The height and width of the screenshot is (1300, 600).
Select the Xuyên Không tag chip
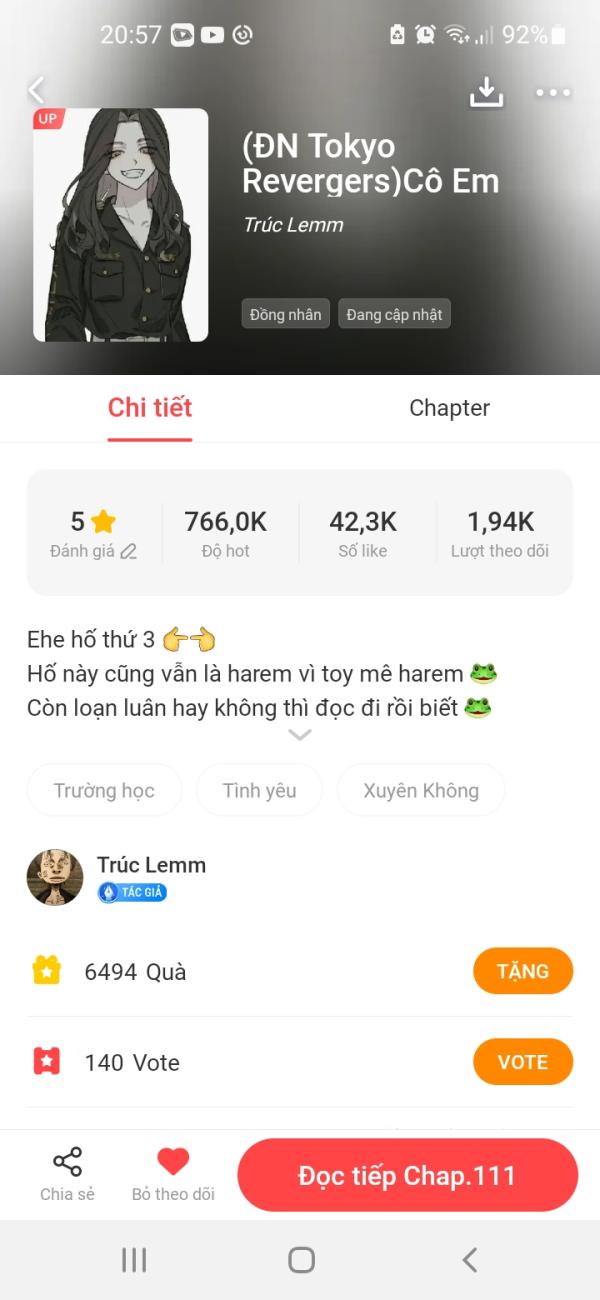[421, 790]
